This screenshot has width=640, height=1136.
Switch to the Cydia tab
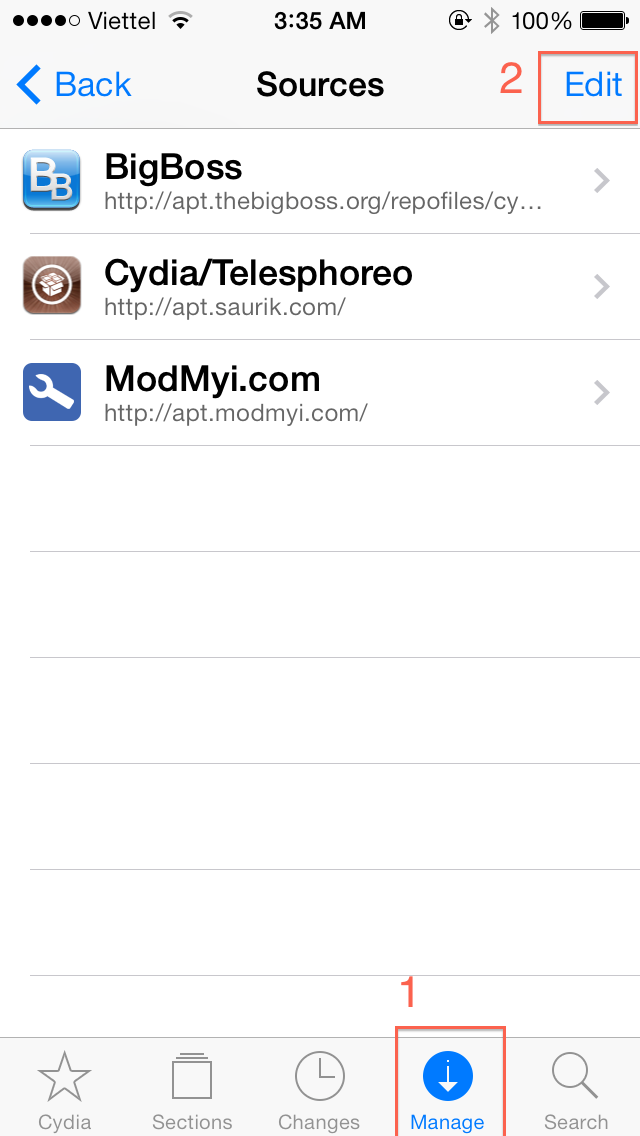(x=64, y=1090)
